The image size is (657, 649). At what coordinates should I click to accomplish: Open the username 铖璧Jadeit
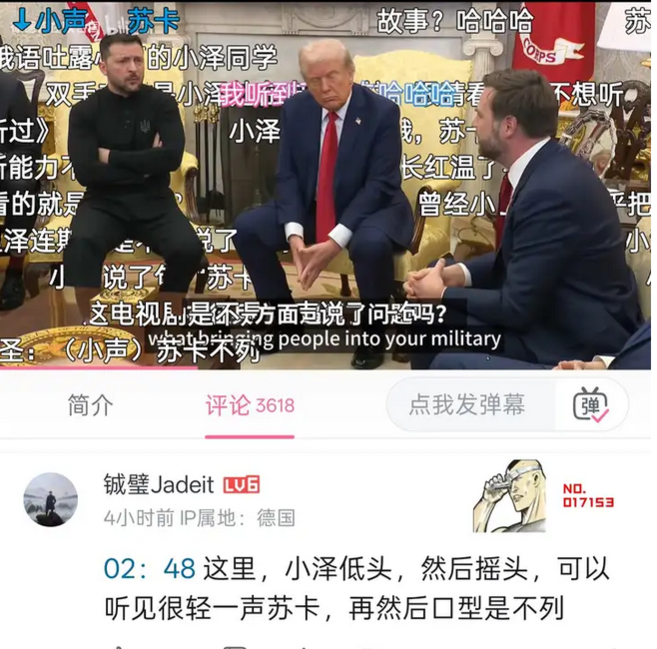[x=158, y=484]
